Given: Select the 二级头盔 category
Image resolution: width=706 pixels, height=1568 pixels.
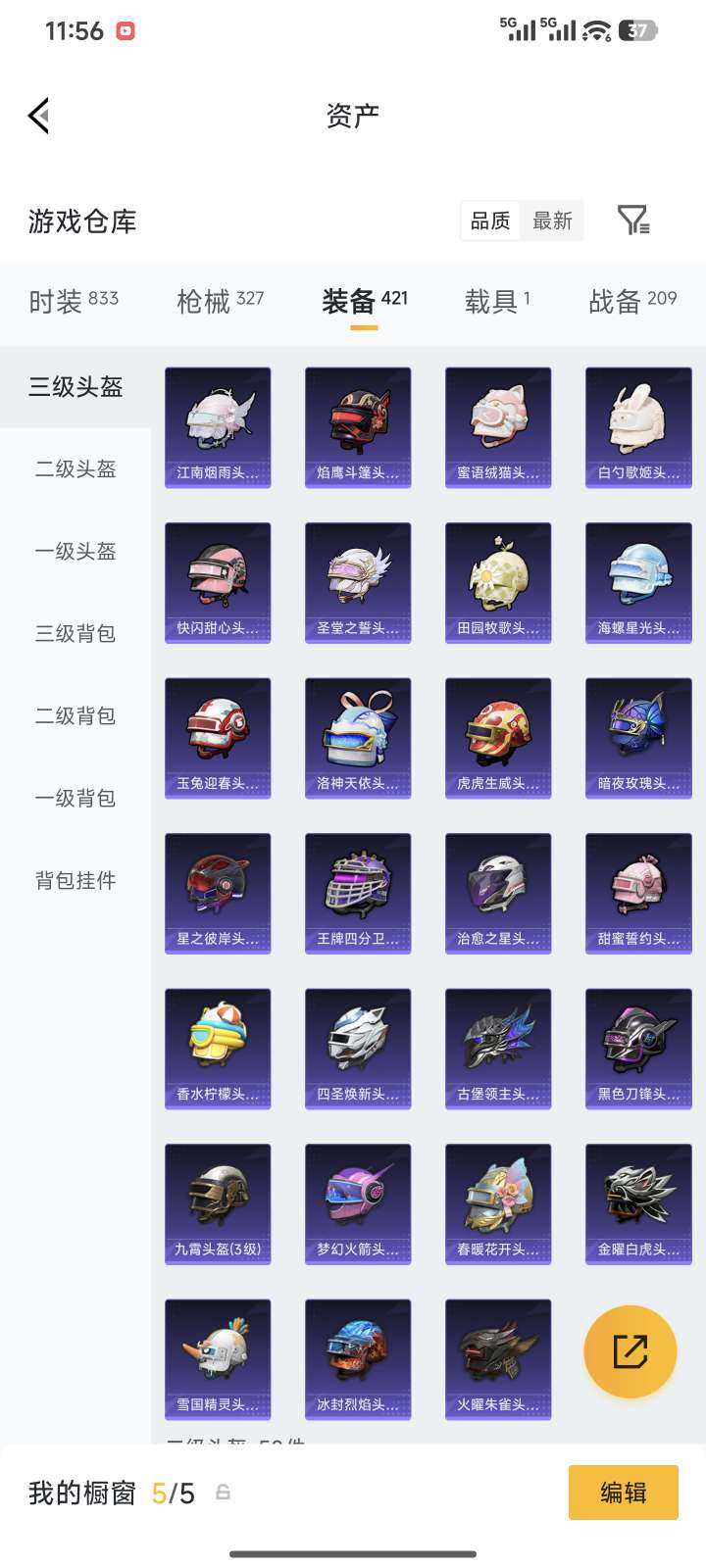Looking at the screenshot, I should click(x=76, y=469).
